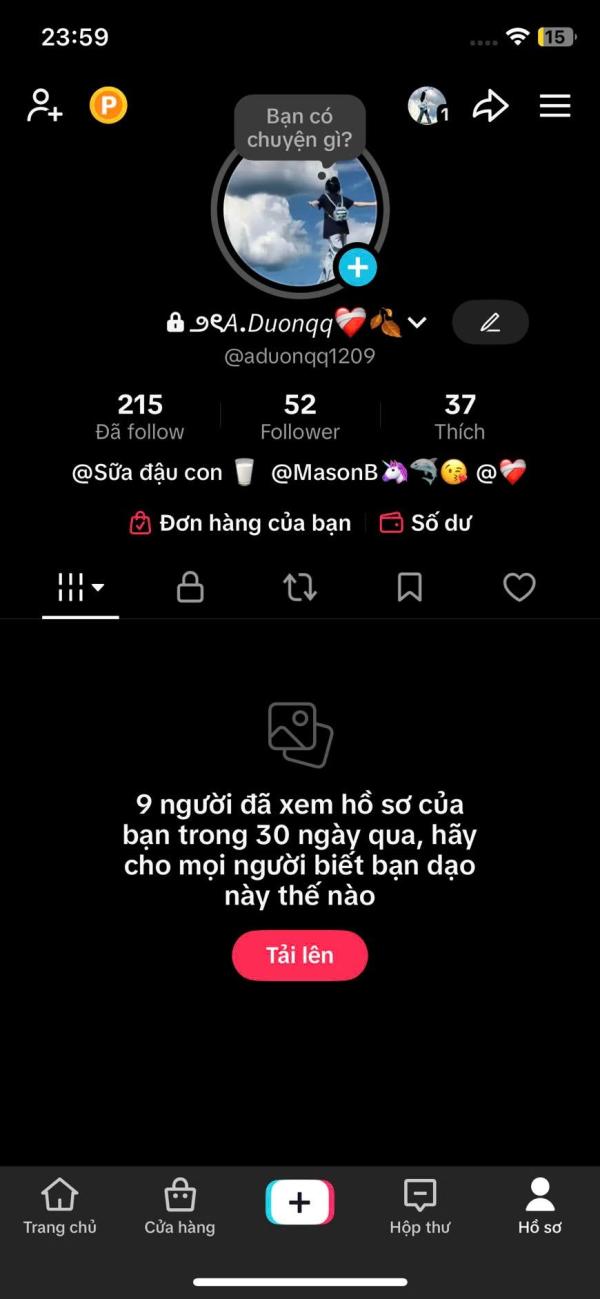600x1299 pixels.
Task: Open the Cửa hàng shop tab
Action: click(x=180, y=1206)
